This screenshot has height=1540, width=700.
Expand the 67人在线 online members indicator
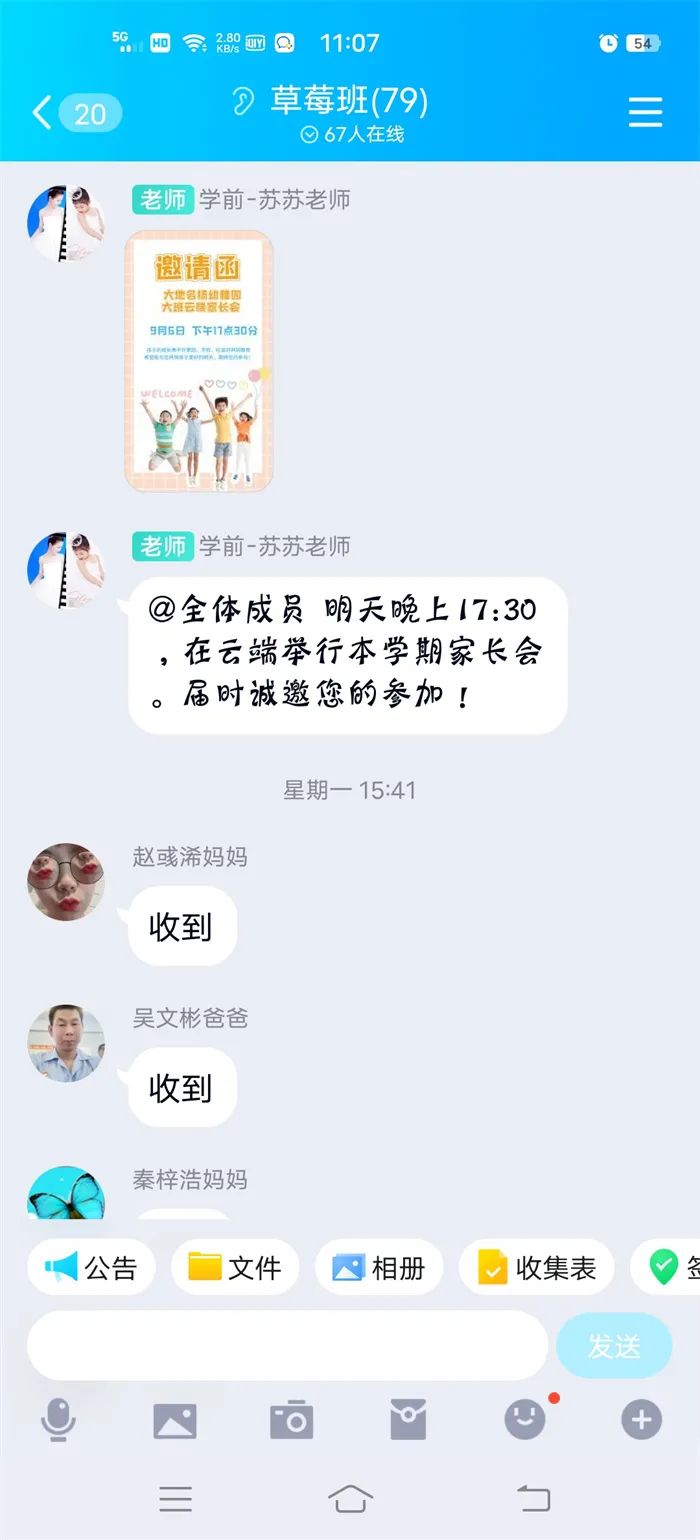(353, 134)
